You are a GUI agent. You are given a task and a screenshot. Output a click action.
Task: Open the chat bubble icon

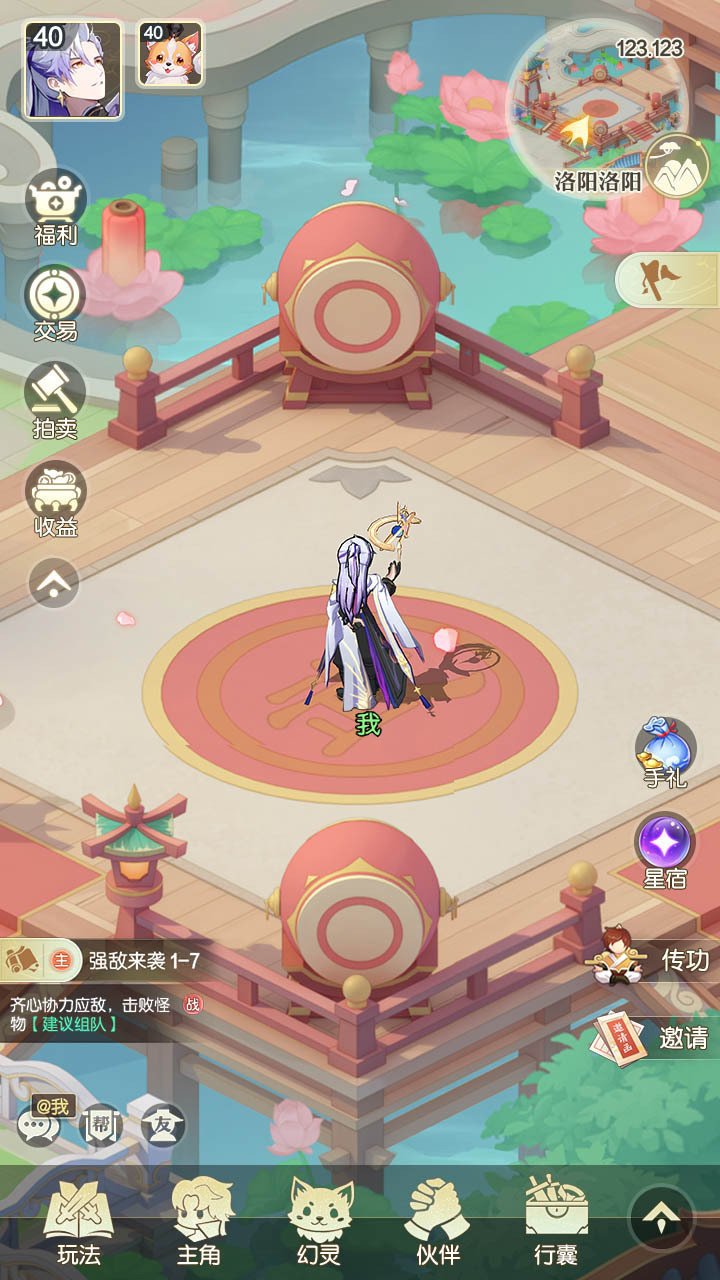tap(38, 1127)
